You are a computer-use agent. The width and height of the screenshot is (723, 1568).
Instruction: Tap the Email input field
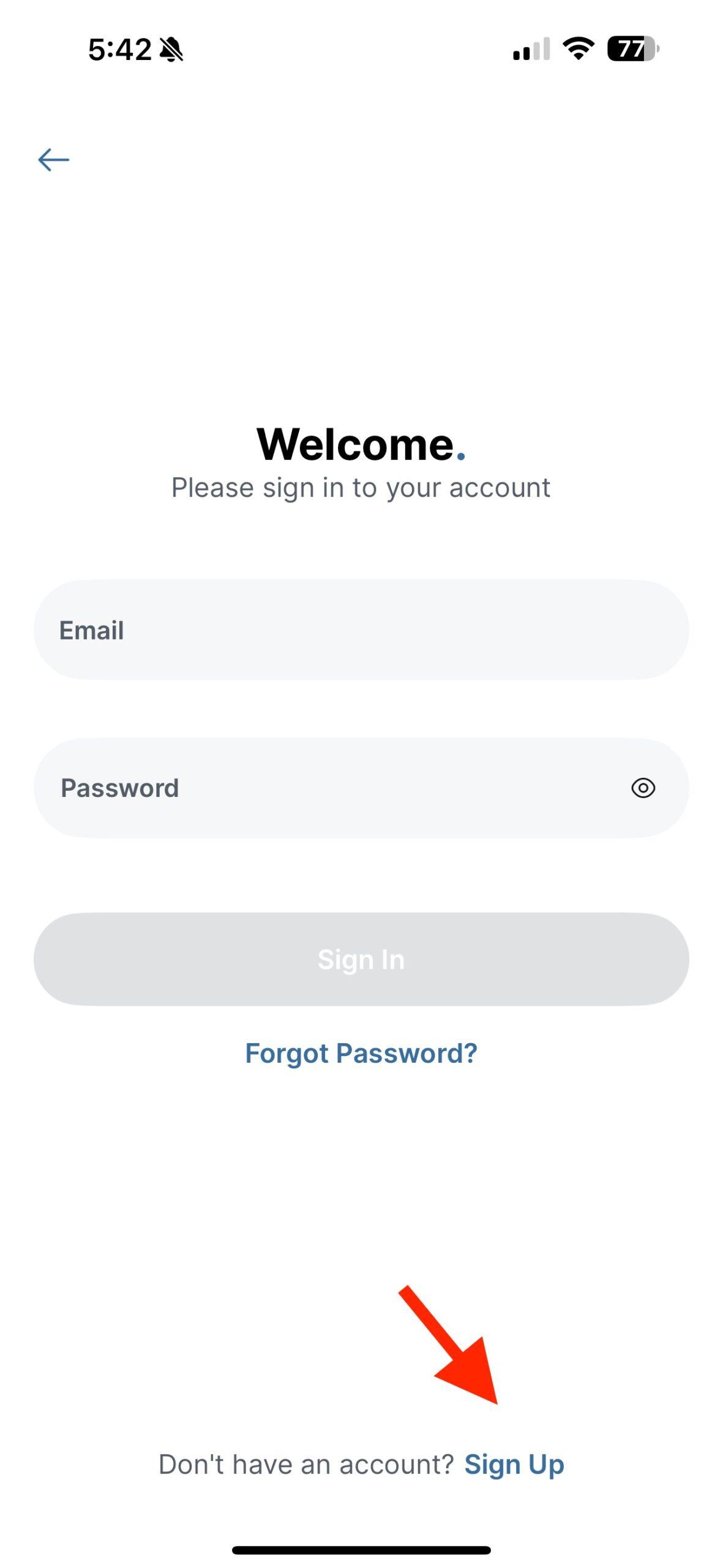click(361, 630)
